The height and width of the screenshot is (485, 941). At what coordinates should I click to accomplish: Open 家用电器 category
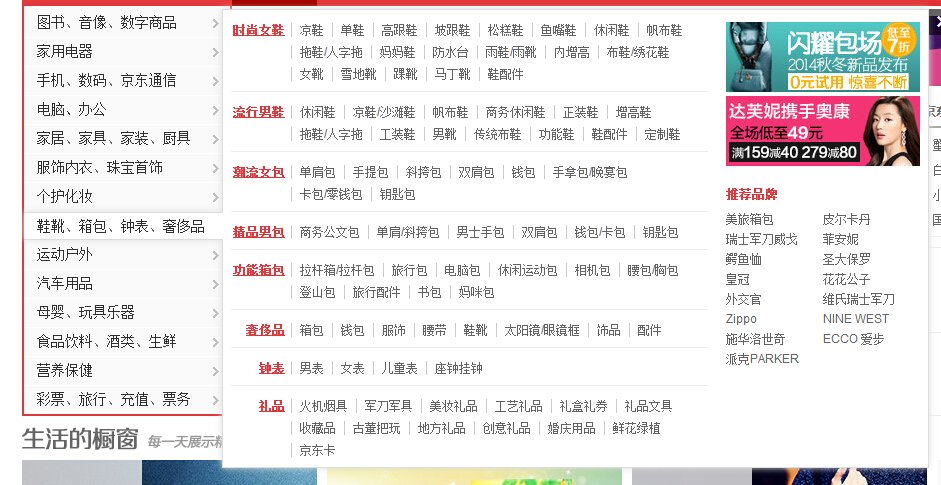[65, 51]
